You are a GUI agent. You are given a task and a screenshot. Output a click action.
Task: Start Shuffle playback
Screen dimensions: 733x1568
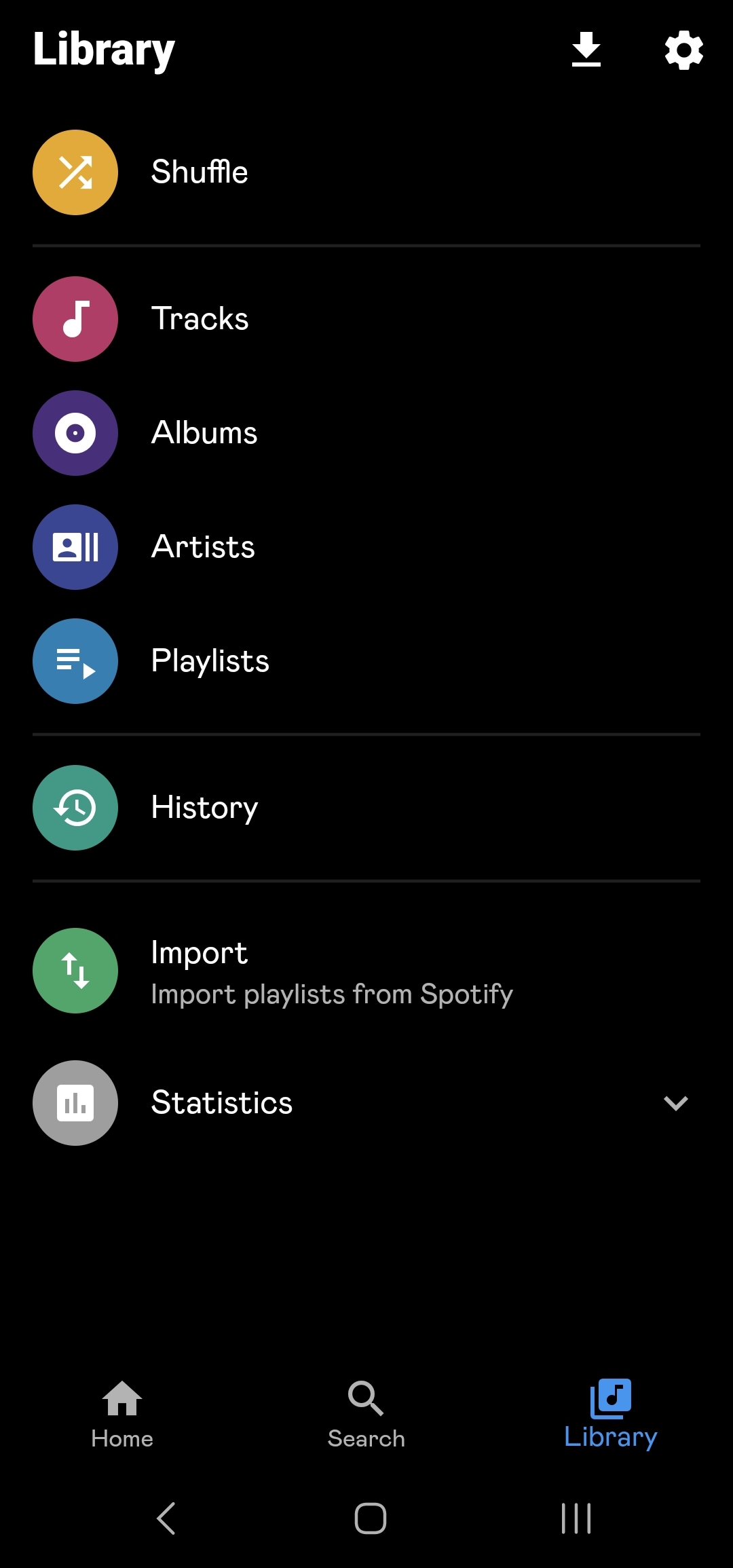tap(199, 172)
